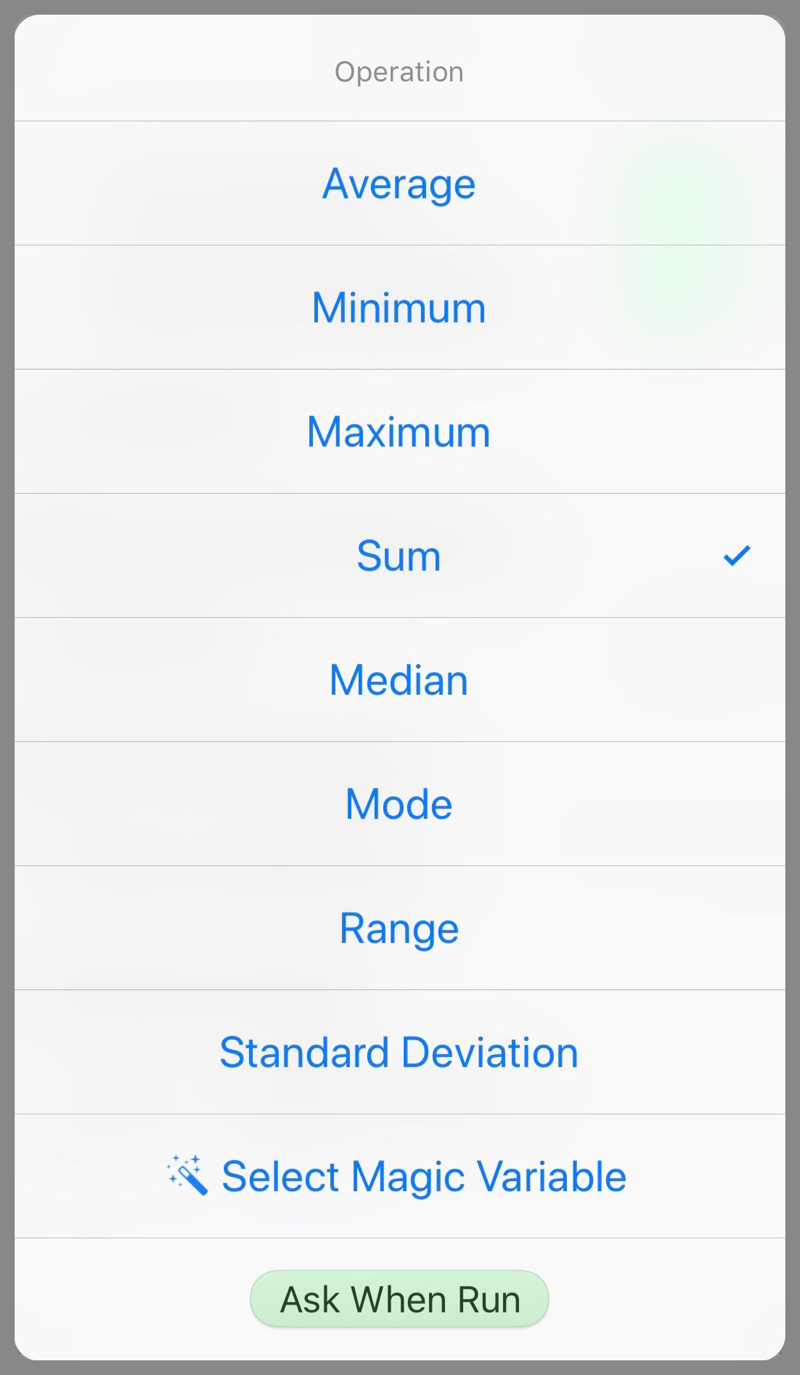Tap the Ask When Run button
This screenshot has width=800, height=1375.
(x=399, y=1299)
